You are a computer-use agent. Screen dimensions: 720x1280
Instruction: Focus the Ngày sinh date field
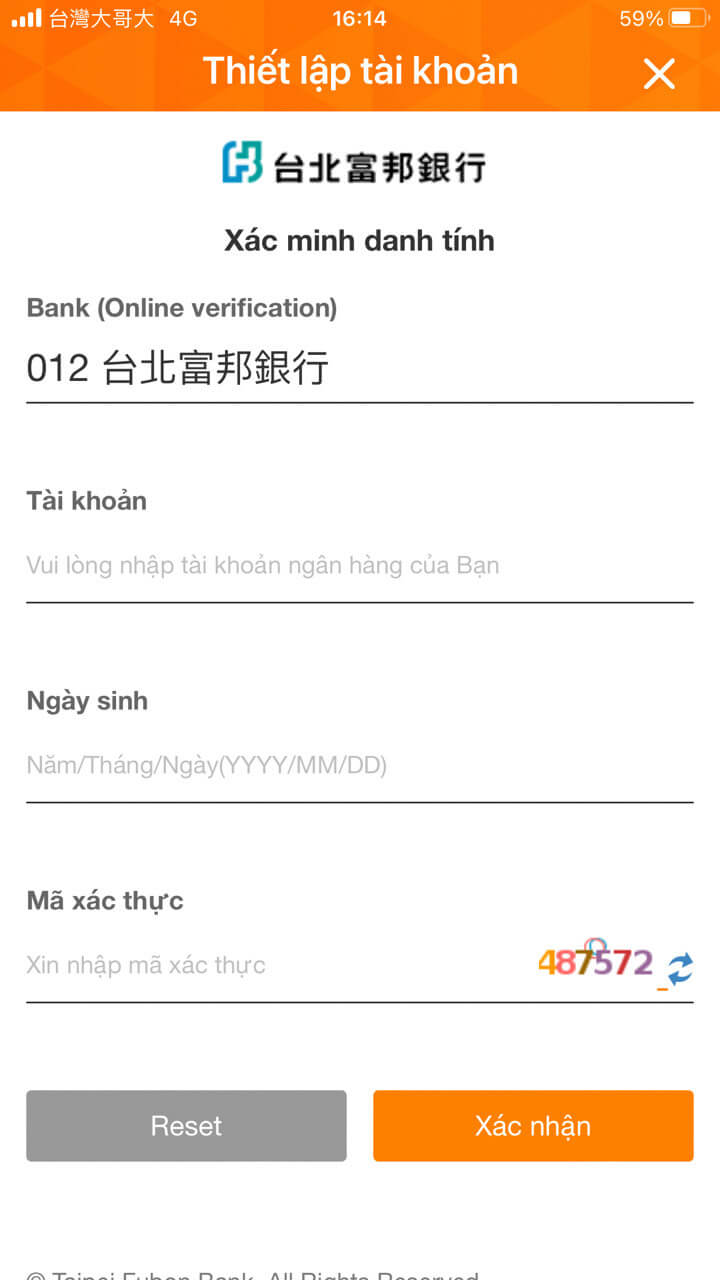[359, 766]
